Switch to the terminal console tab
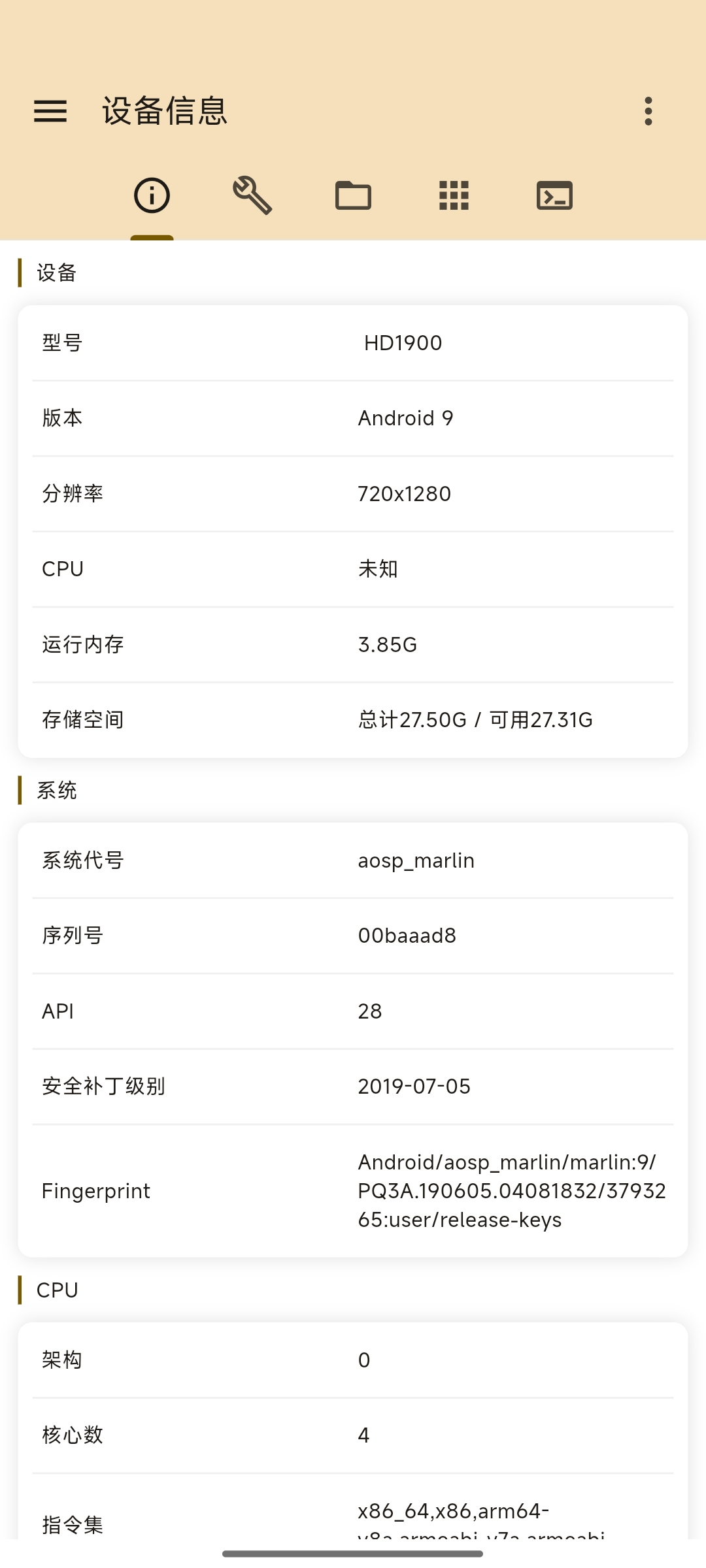This screenshot has height=1568, width=706. point(554,195)
